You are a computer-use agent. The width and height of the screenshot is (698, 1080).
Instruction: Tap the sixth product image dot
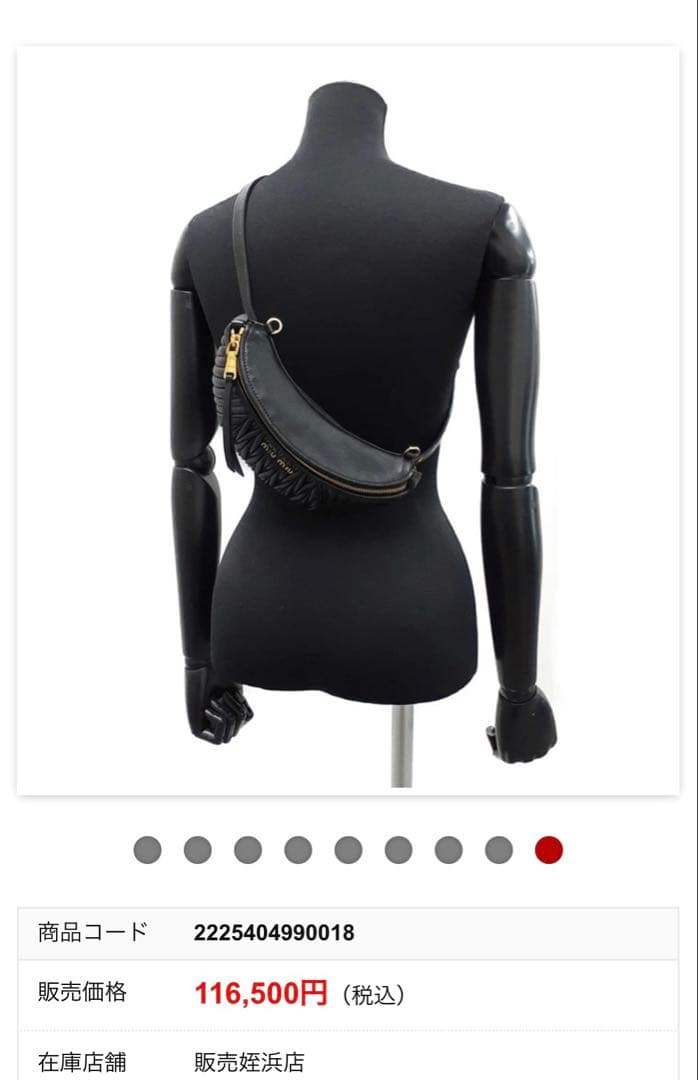click(x=398, y=850)
